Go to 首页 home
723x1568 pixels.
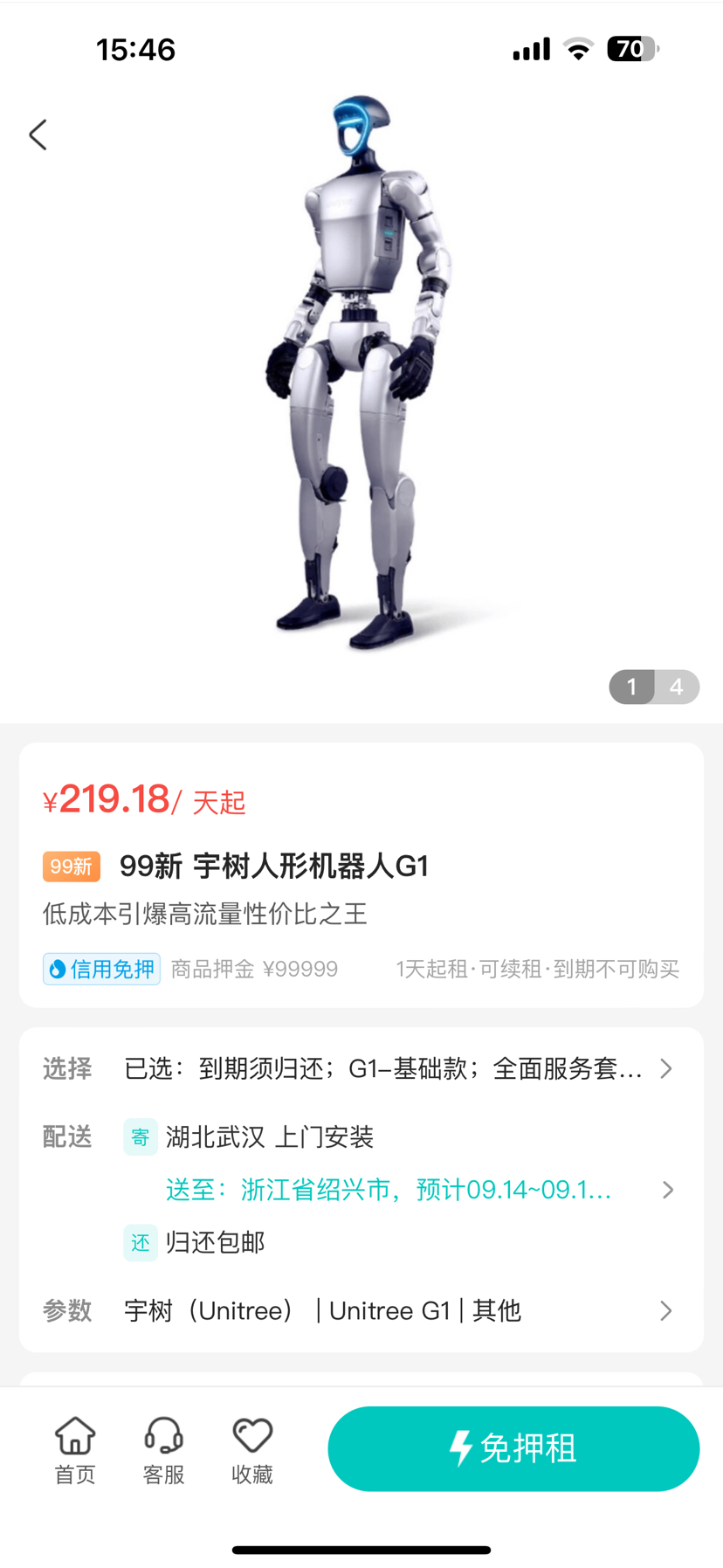(75, 1450)
